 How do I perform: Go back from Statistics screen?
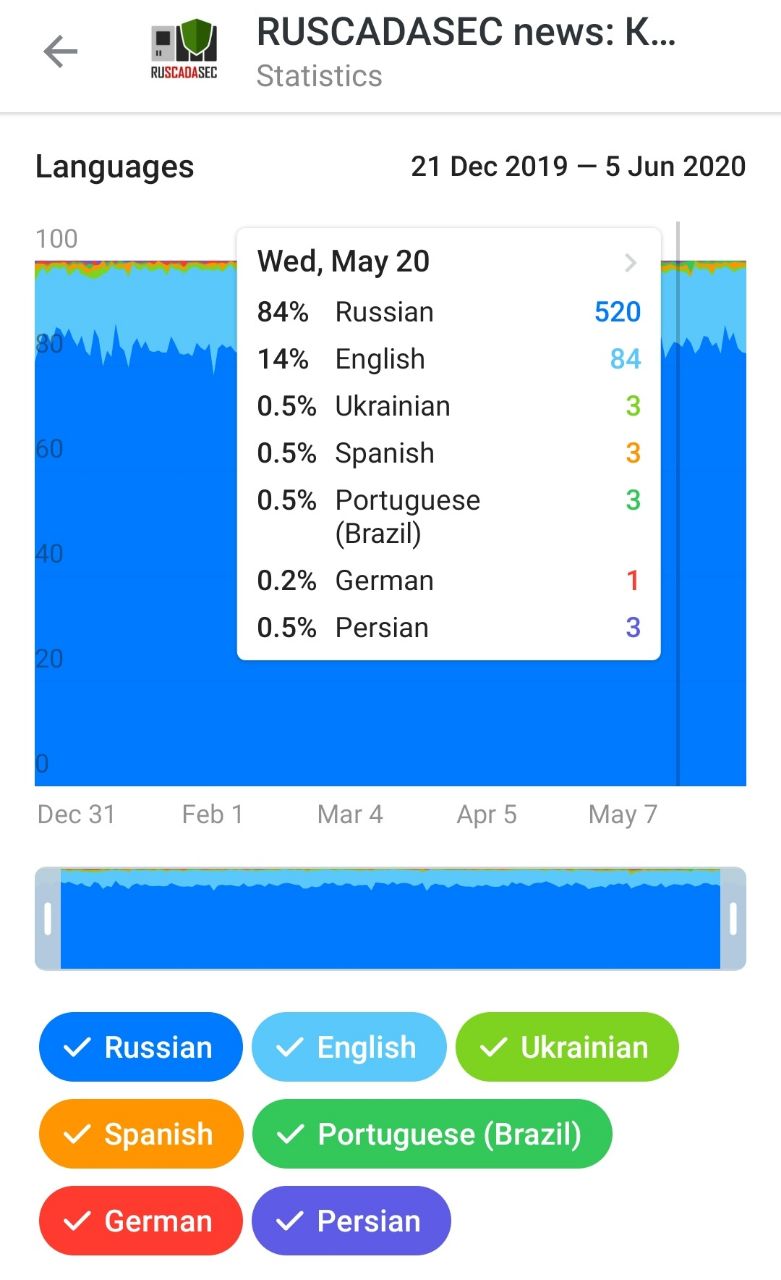[61, 52]
